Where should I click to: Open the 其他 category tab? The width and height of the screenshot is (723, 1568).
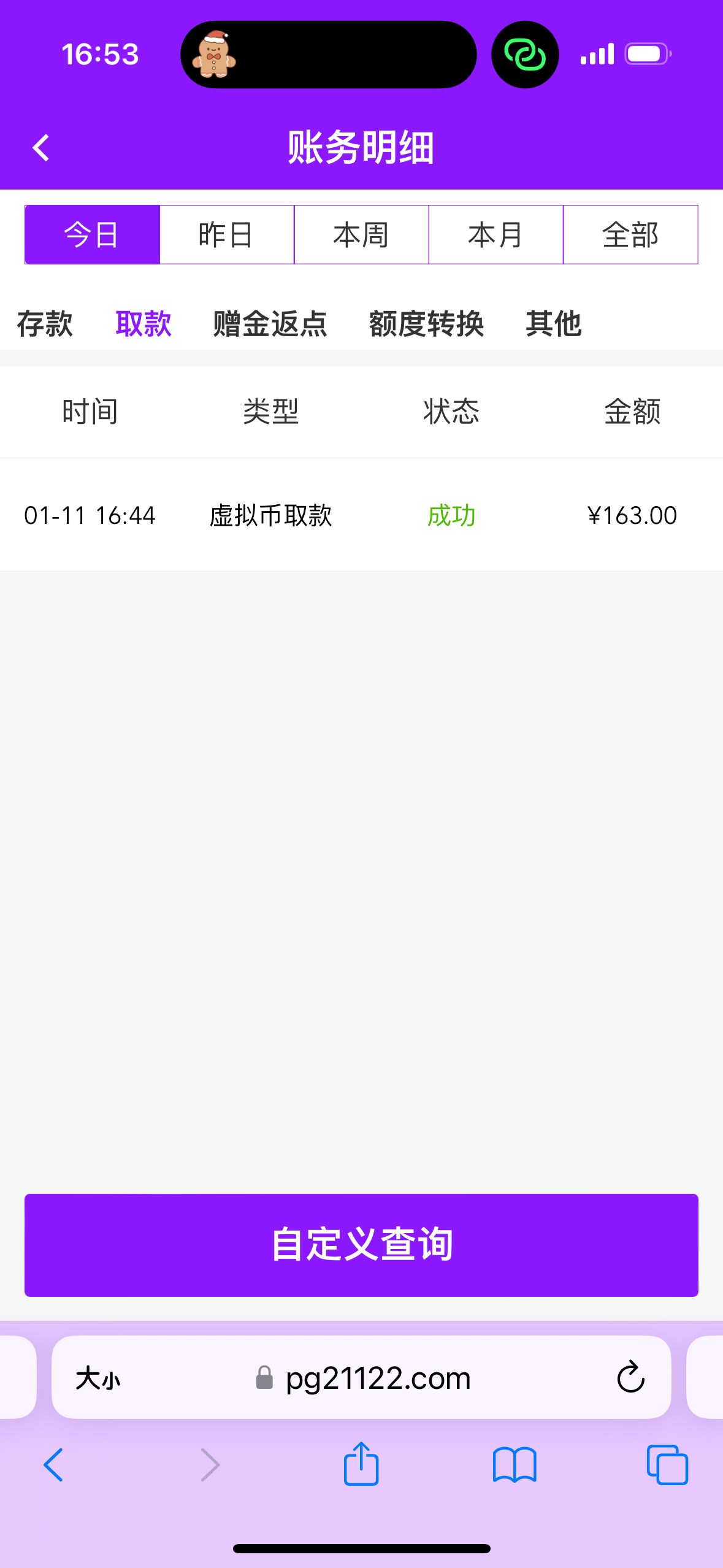coord(553,323)
